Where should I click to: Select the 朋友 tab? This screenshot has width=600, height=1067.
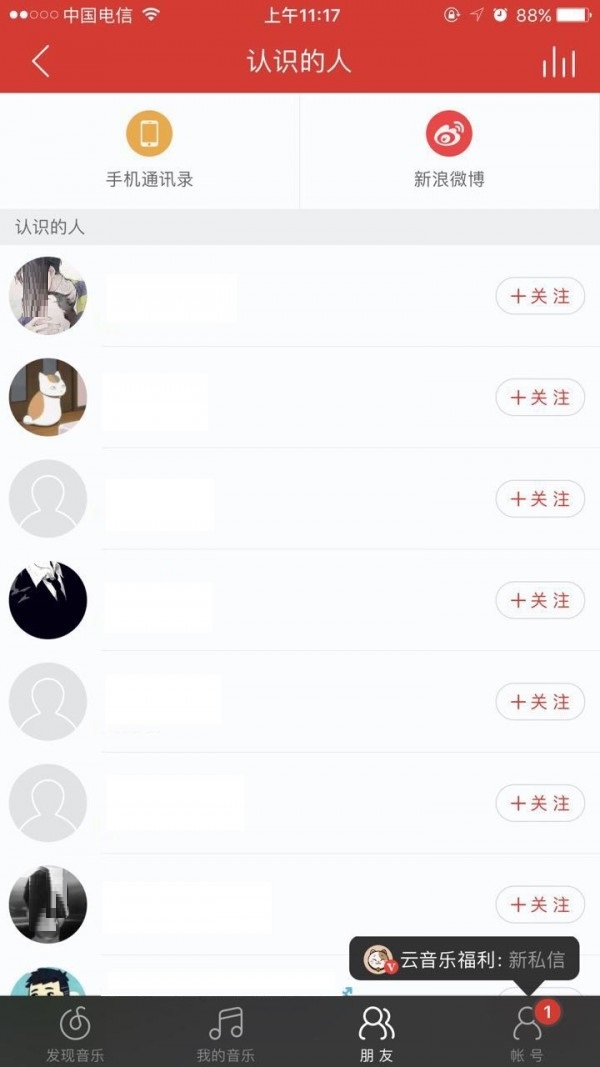tap(376, 1033)
